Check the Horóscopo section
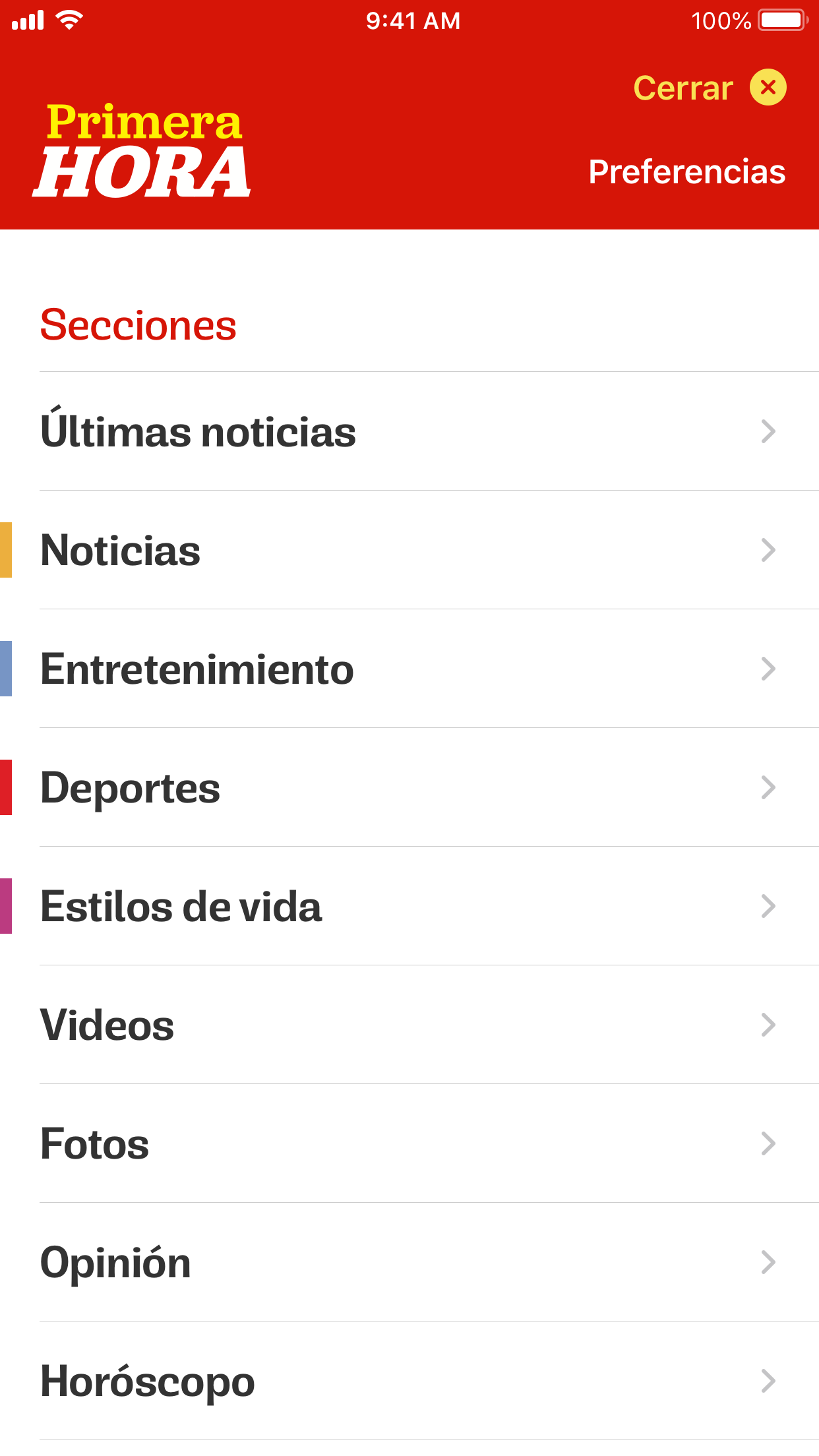The image size is (819, 1456). (x=409, y=1381)
